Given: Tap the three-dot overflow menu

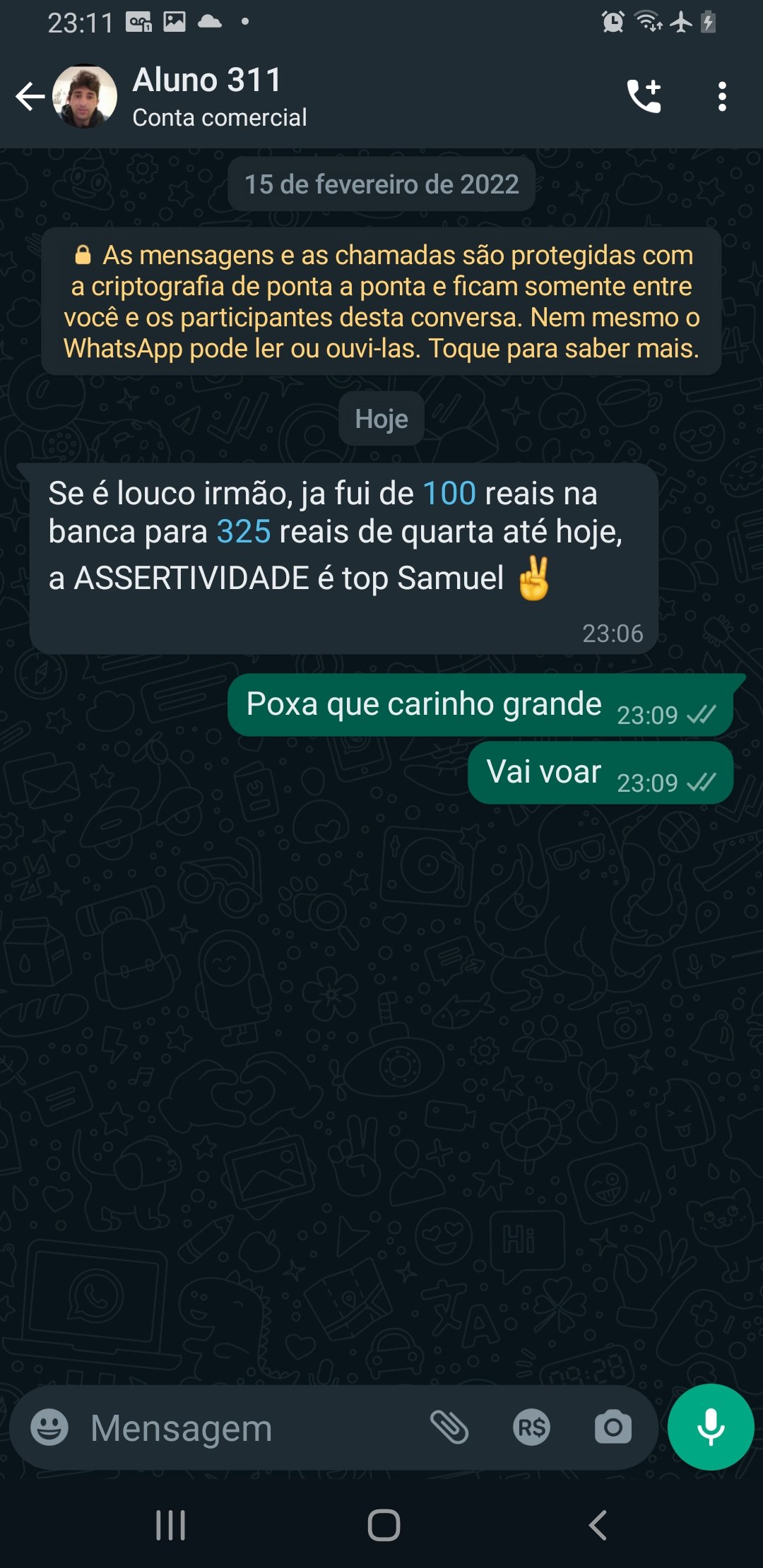Looking at the screenshot, I should click(x=721, y=97).
